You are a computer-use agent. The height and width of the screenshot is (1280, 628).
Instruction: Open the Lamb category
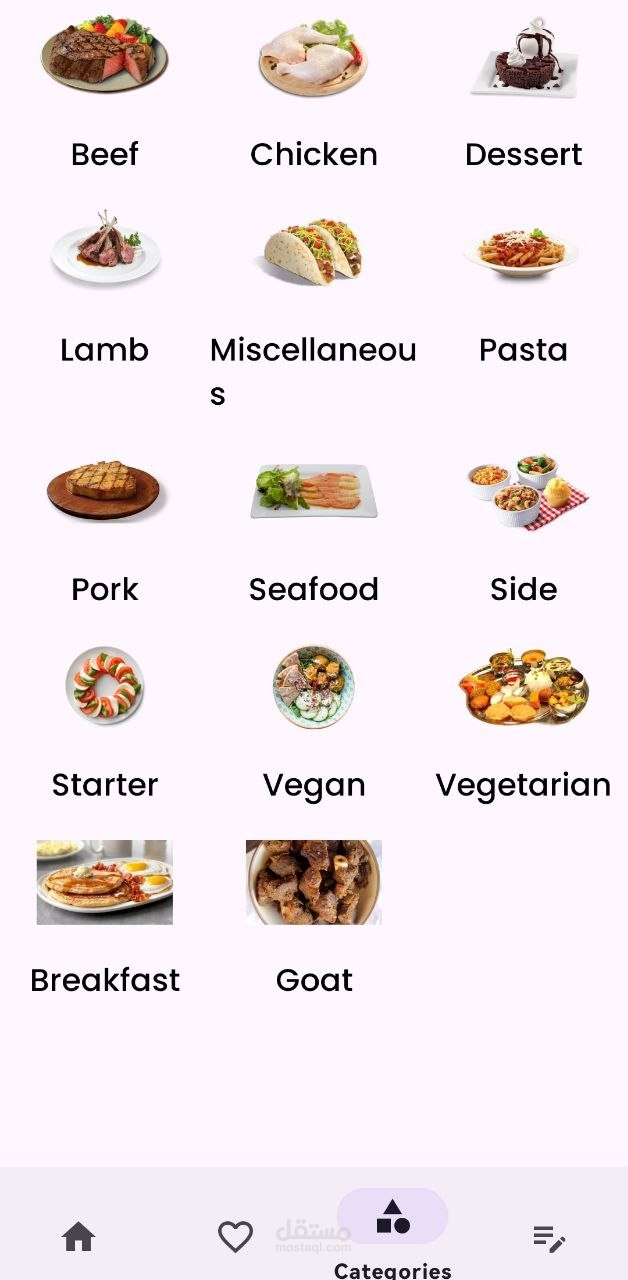[x=105, y=250]
